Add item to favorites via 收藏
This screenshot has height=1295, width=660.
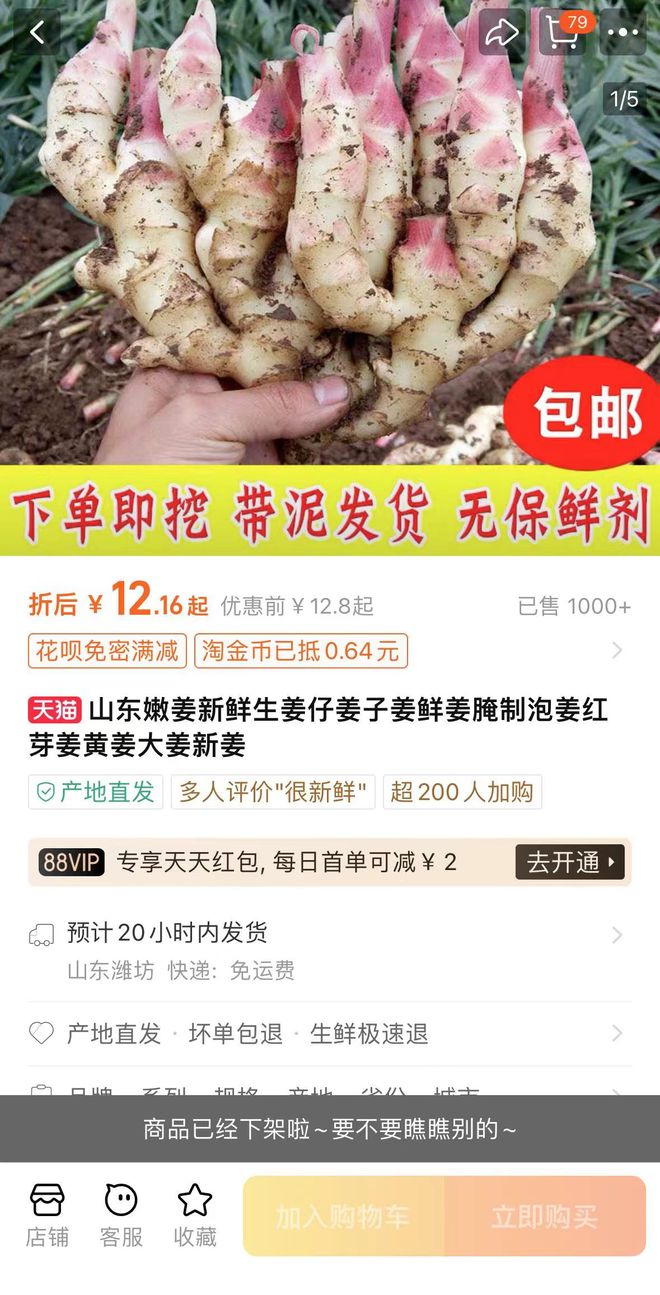pyautogui.click(x=195, y=1215)
